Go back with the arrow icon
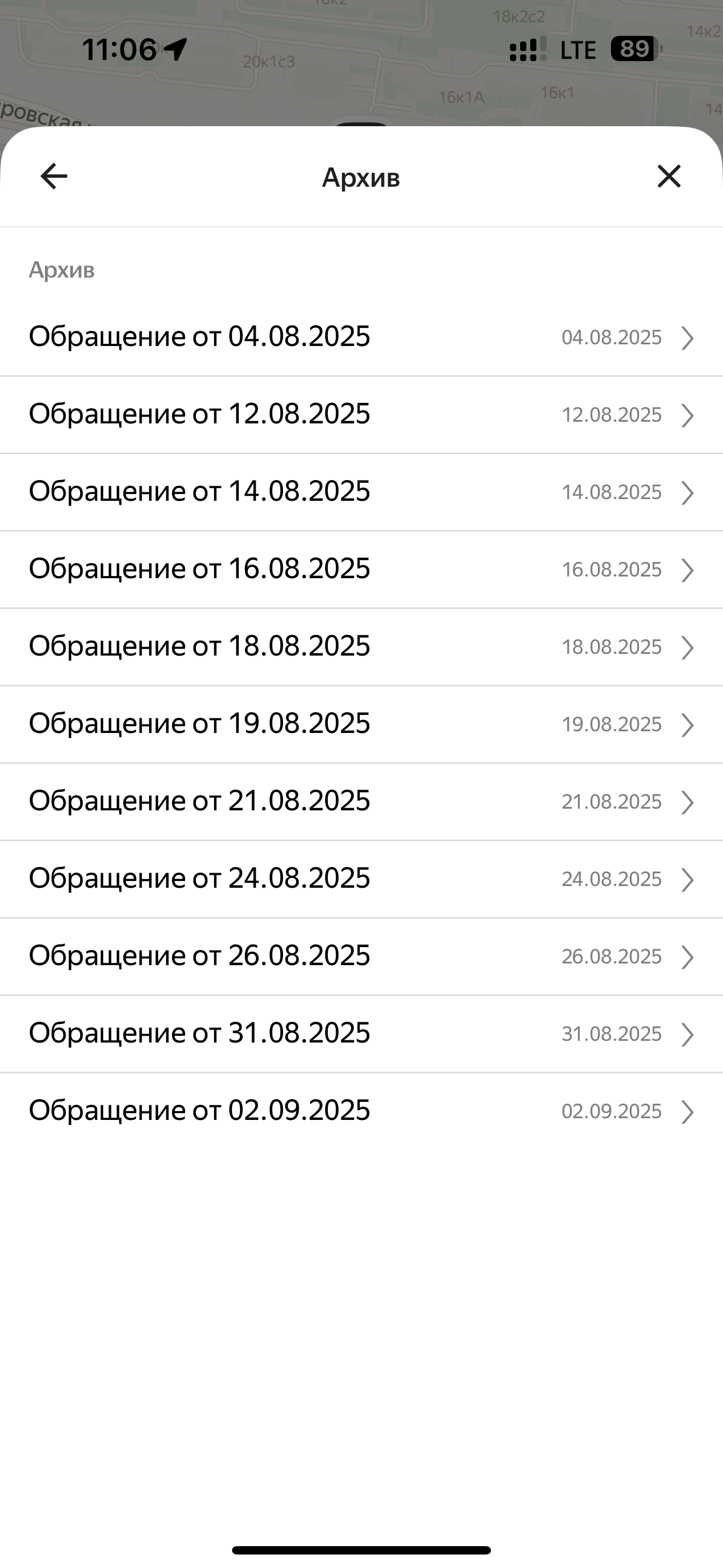The width and height of the screenshot is (723, 1568). (54, 177)
